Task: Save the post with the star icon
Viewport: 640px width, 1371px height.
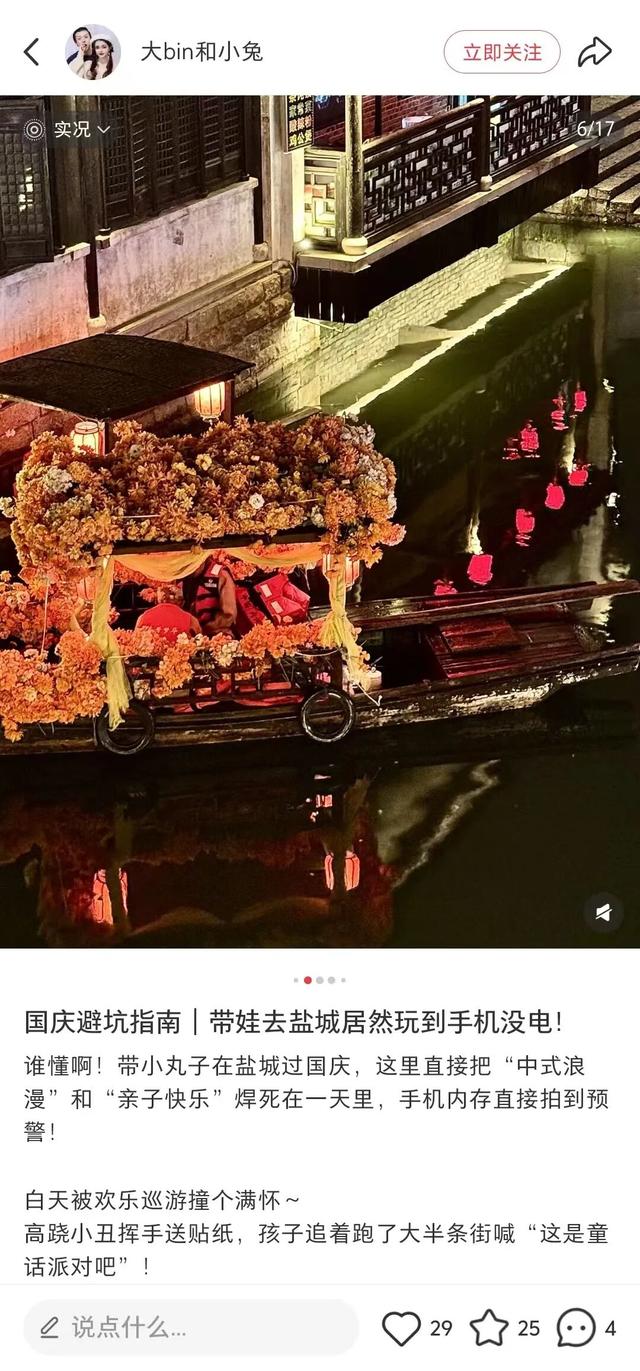Action: [489, 1328]
